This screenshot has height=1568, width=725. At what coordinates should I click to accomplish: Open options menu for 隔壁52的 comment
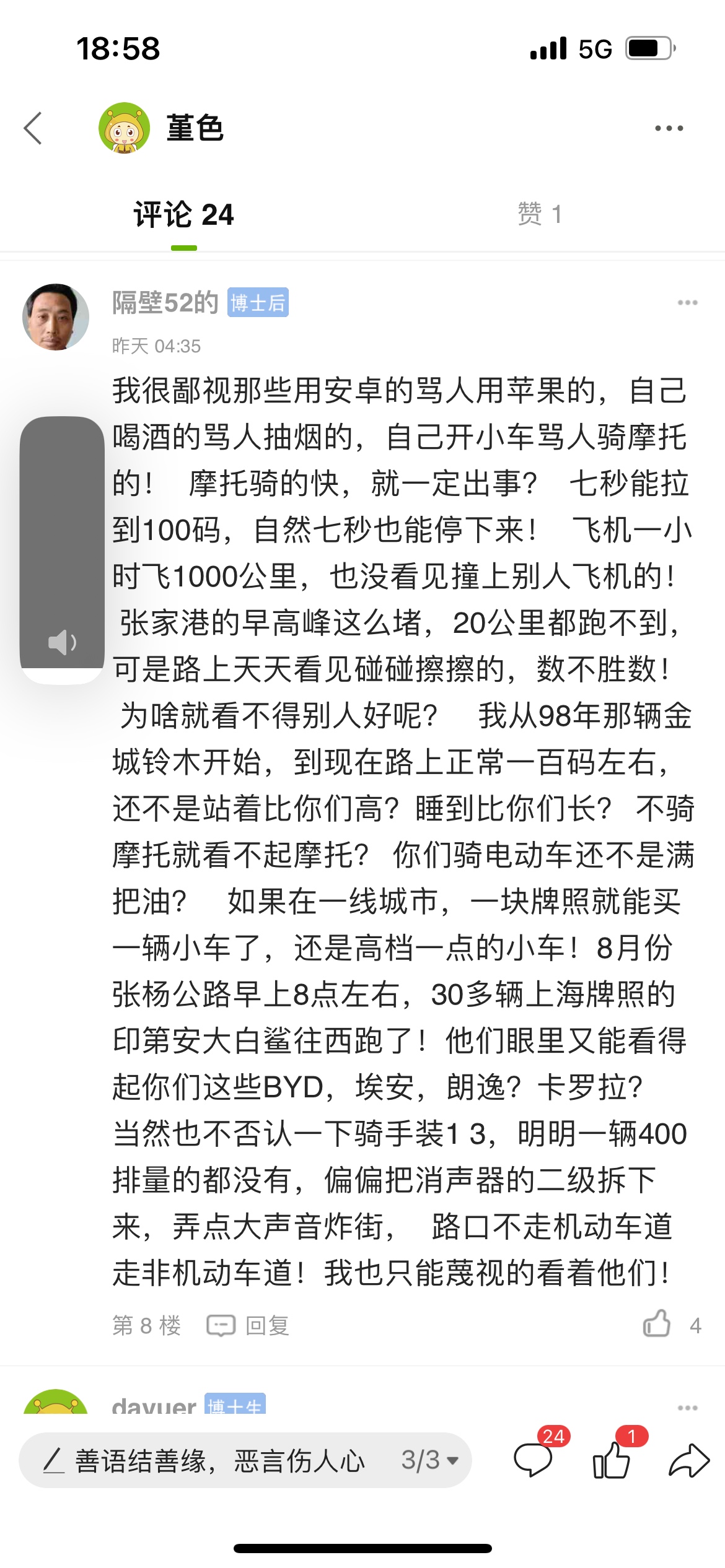[687, 303]
